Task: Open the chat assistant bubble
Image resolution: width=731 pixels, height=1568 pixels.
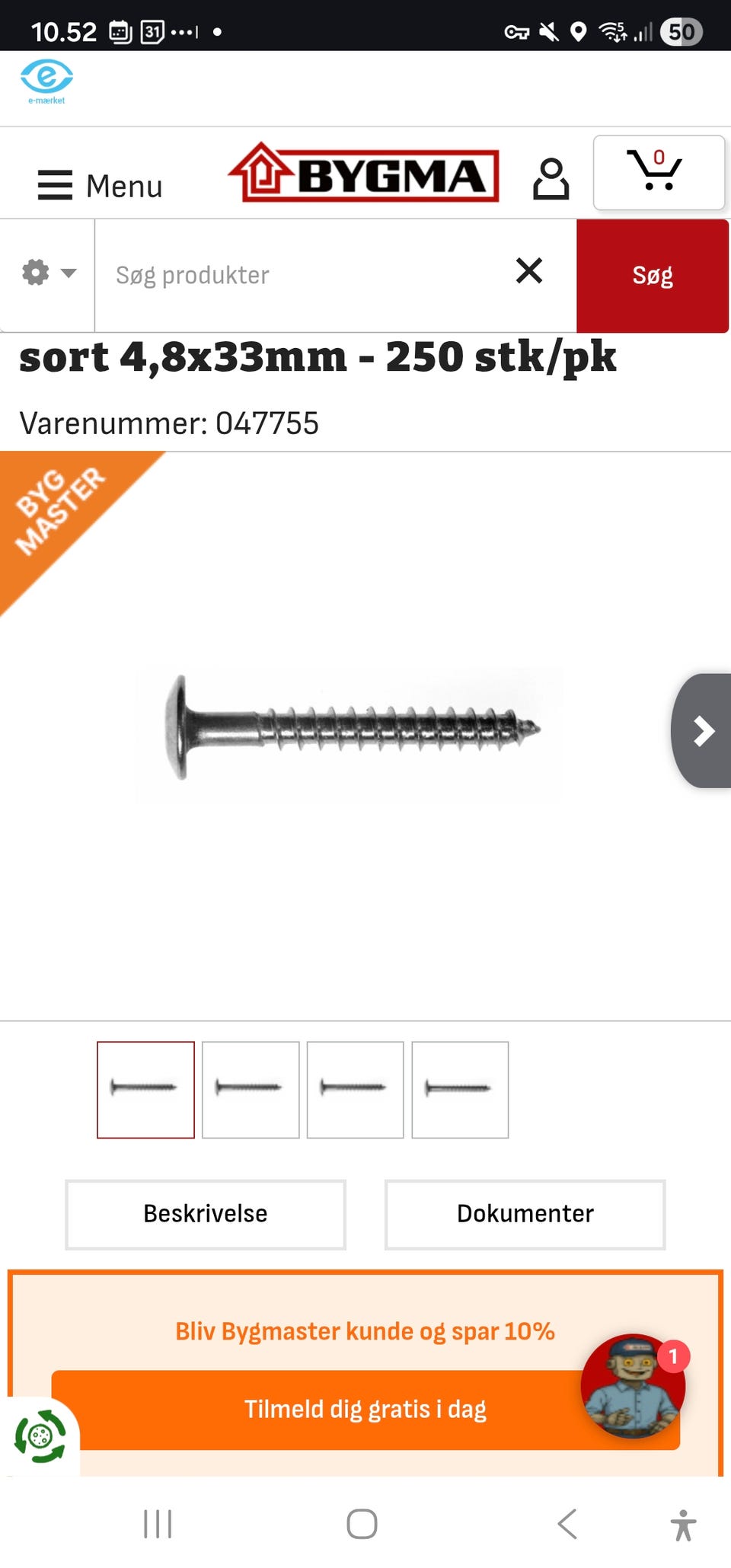Action: point(633,1386)
